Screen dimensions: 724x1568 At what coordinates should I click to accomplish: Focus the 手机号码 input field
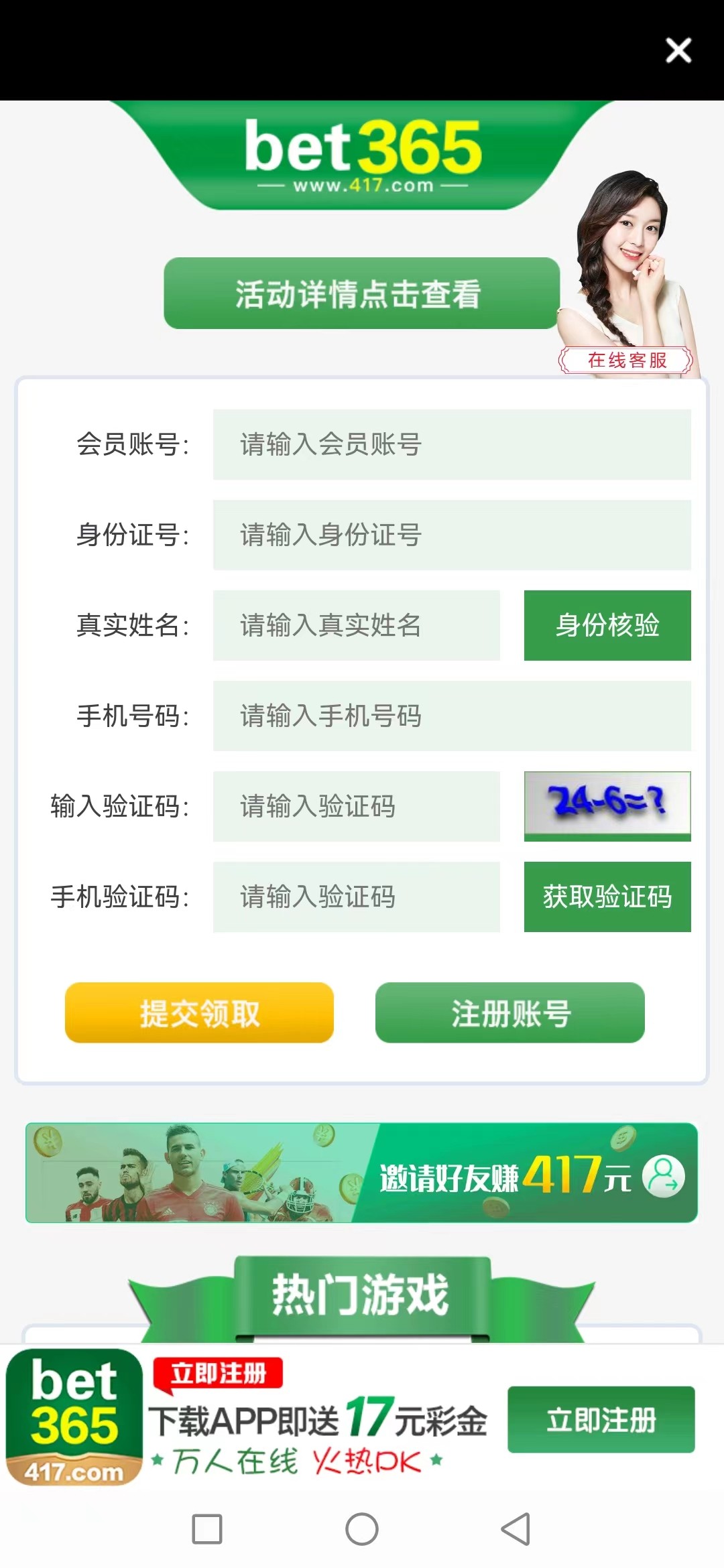coord(451,716)
